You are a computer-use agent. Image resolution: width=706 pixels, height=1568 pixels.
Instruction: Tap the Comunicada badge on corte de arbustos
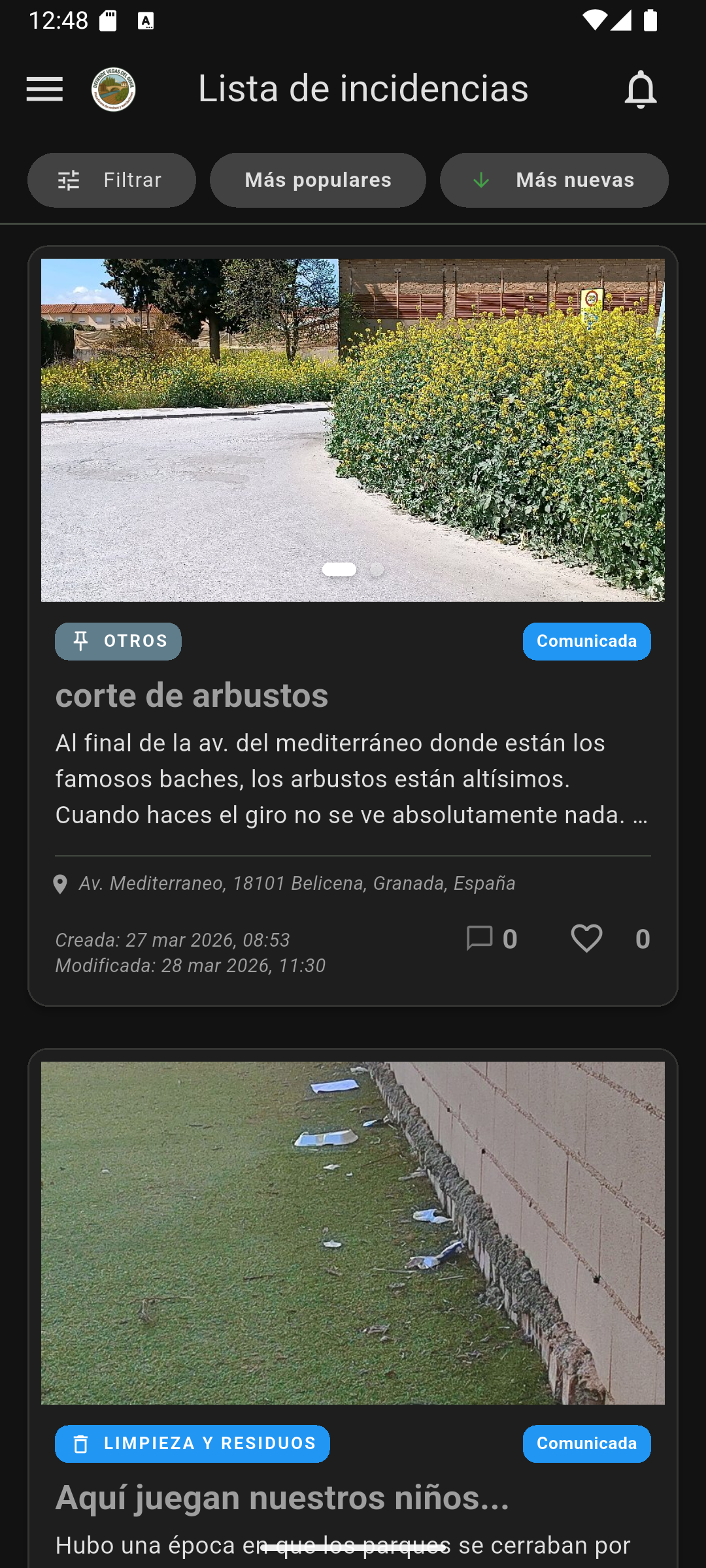586,641
